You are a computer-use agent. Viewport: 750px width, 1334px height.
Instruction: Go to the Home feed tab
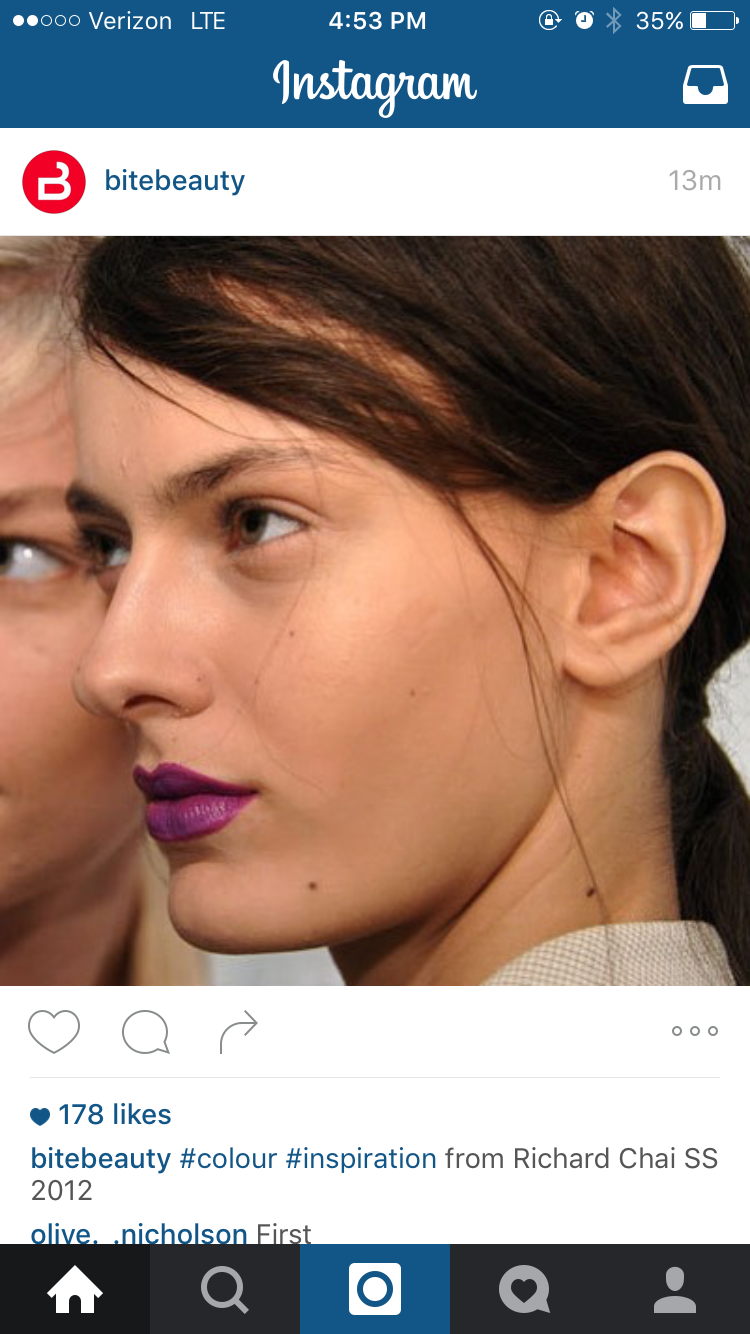[75, 1289]
